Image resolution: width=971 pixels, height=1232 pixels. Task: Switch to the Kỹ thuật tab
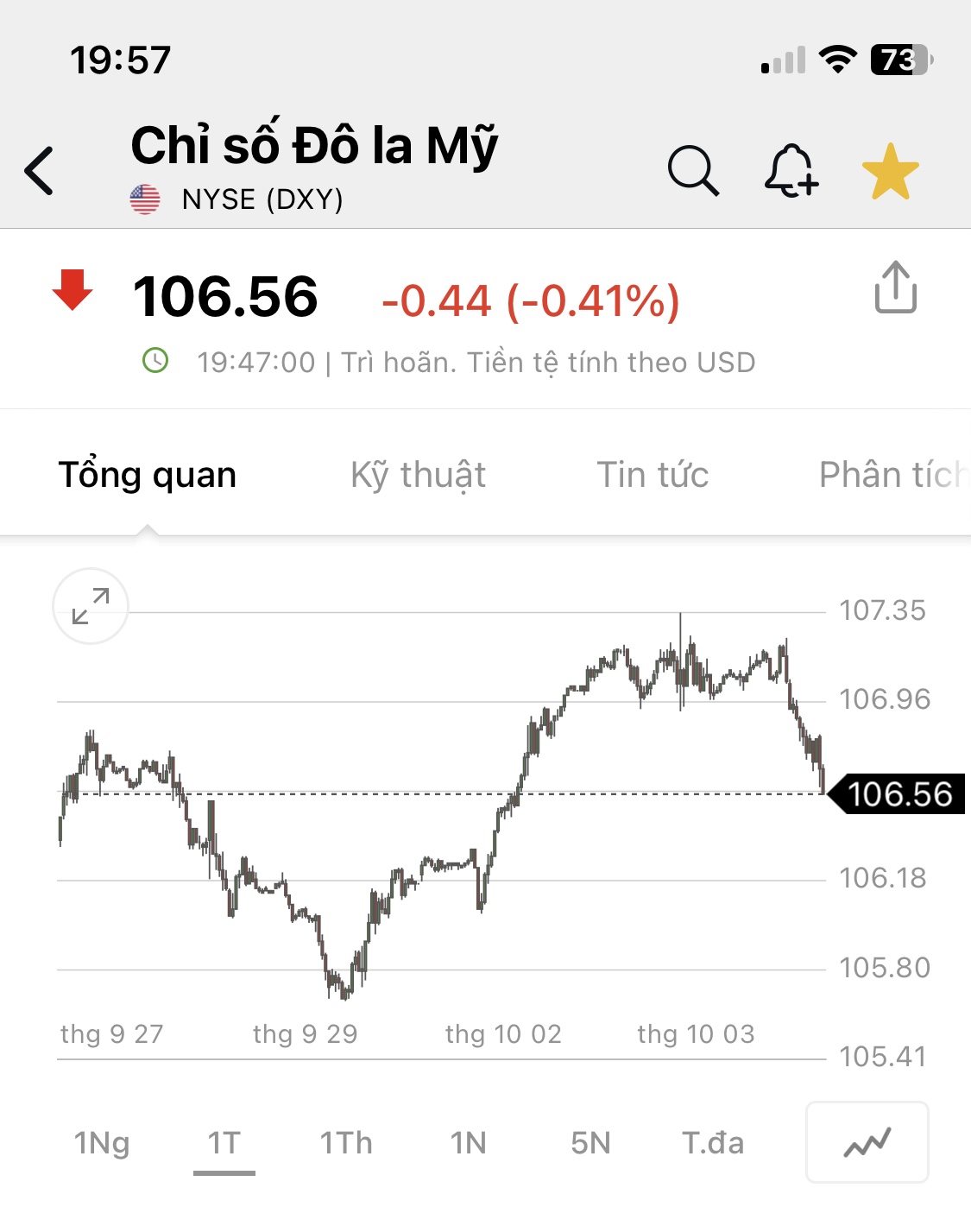point(418,475)
